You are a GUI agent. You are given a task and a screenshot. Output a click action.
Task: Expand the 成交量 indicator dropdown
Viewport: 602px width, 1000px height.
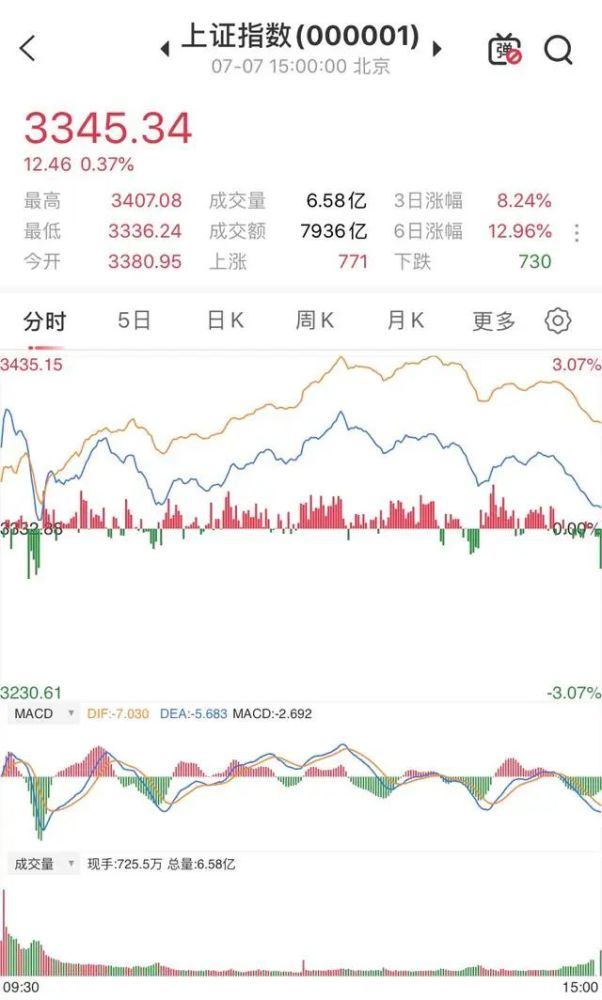point(44,863)
